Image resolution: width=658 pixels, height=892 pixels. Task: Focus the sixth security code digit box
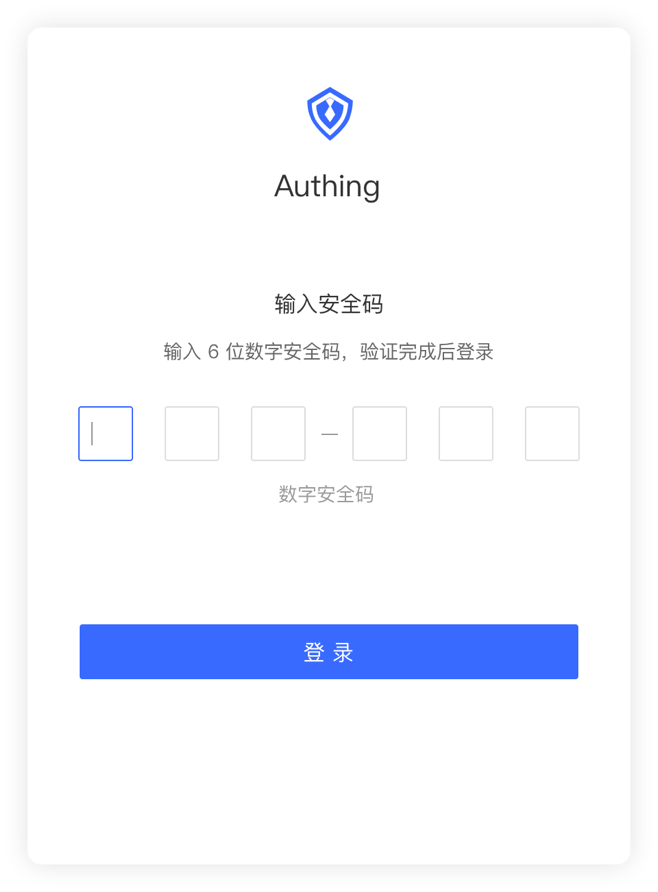(552, 434)
